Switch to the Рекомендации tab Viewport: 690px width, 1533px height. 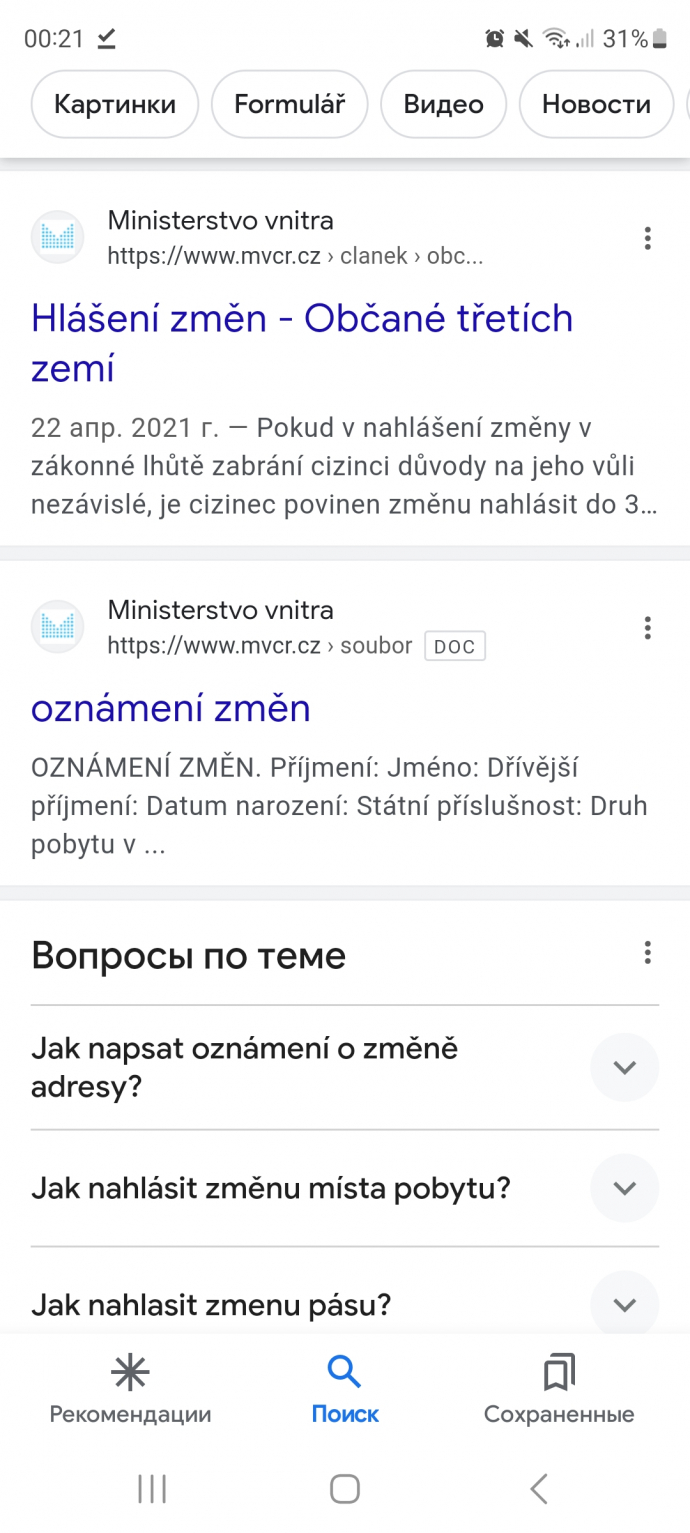tap(130, 1389)
